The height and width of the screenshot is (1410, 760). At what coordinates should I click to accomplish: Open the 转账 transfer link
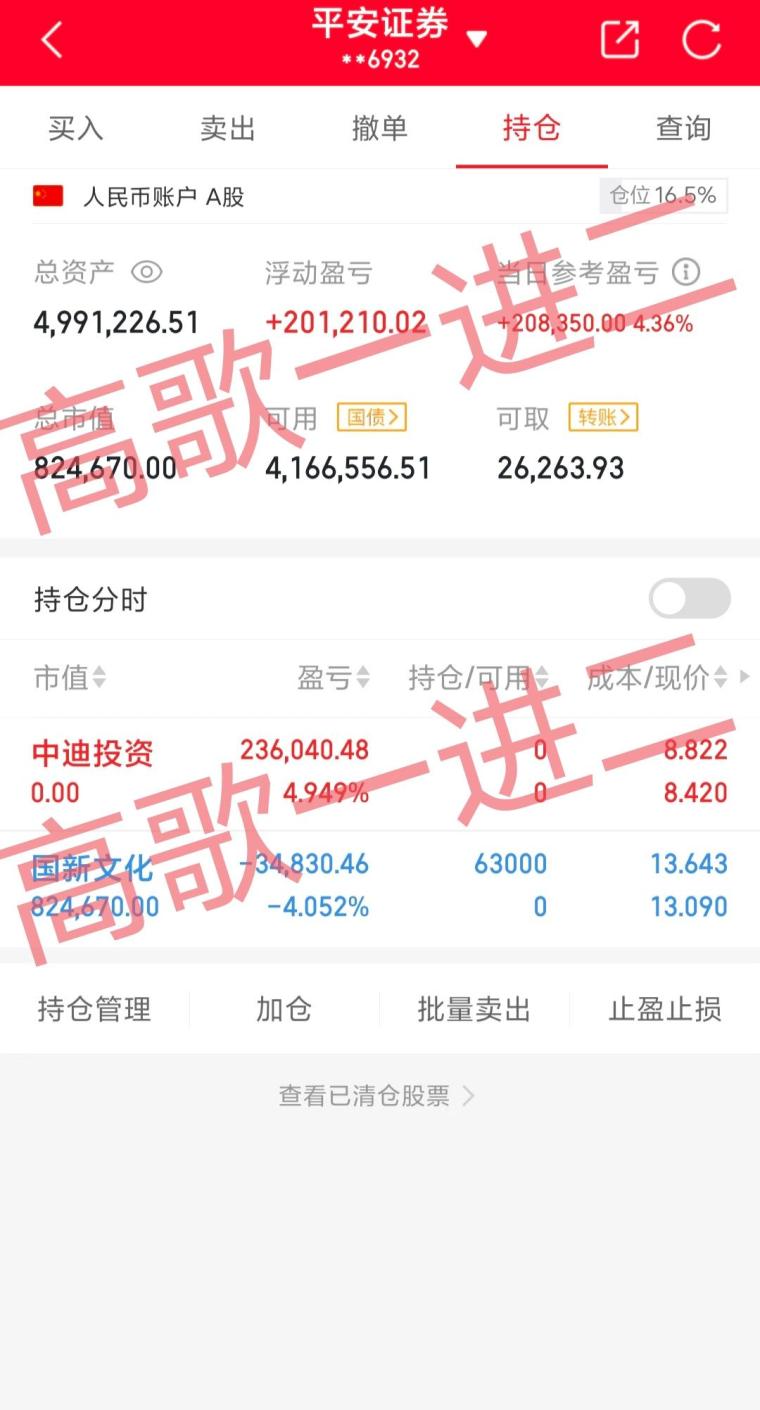[x=603, y=417]
